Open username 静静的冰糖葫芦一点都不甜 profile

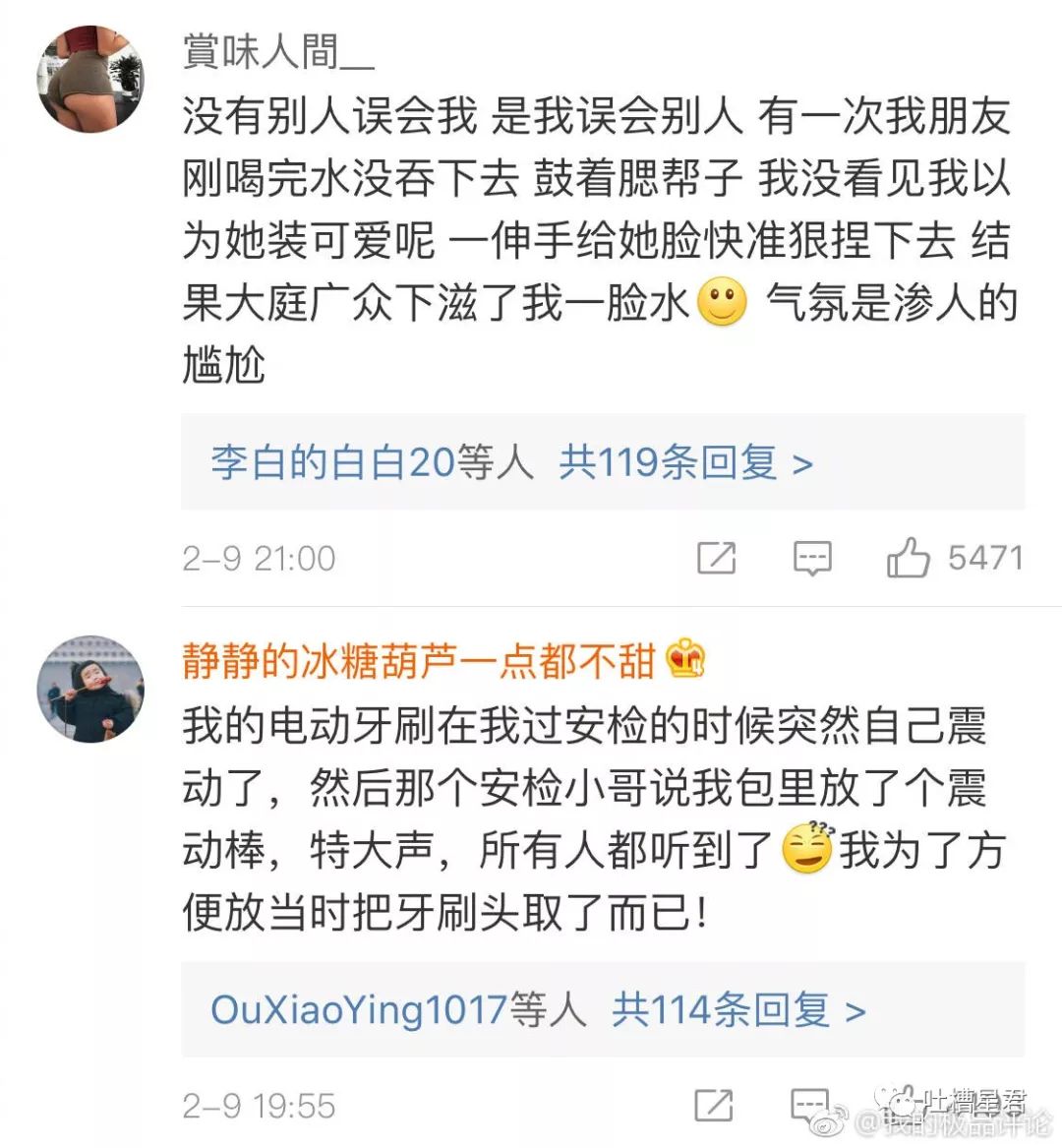pos(418,661)
